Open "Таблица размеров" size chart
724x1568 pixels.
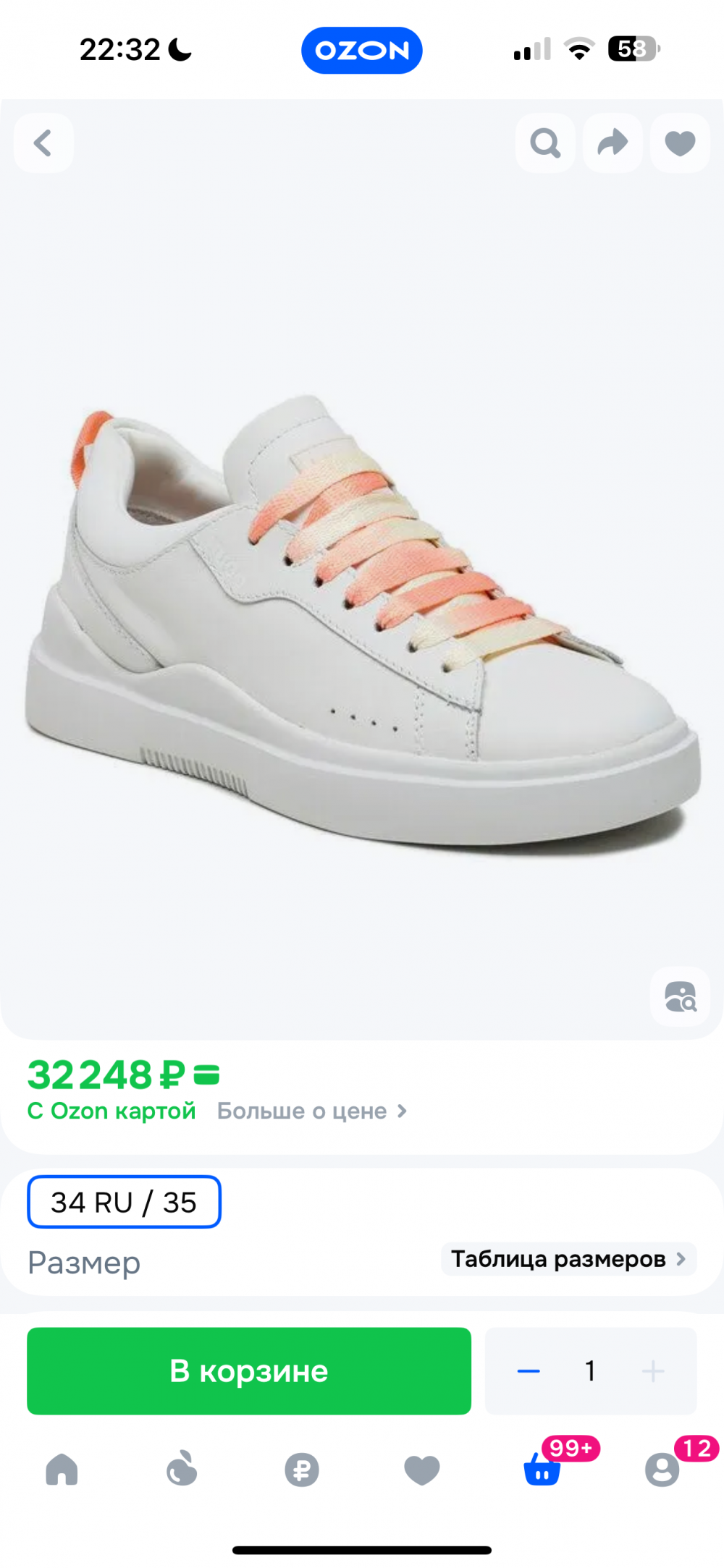click(568, 1259)
